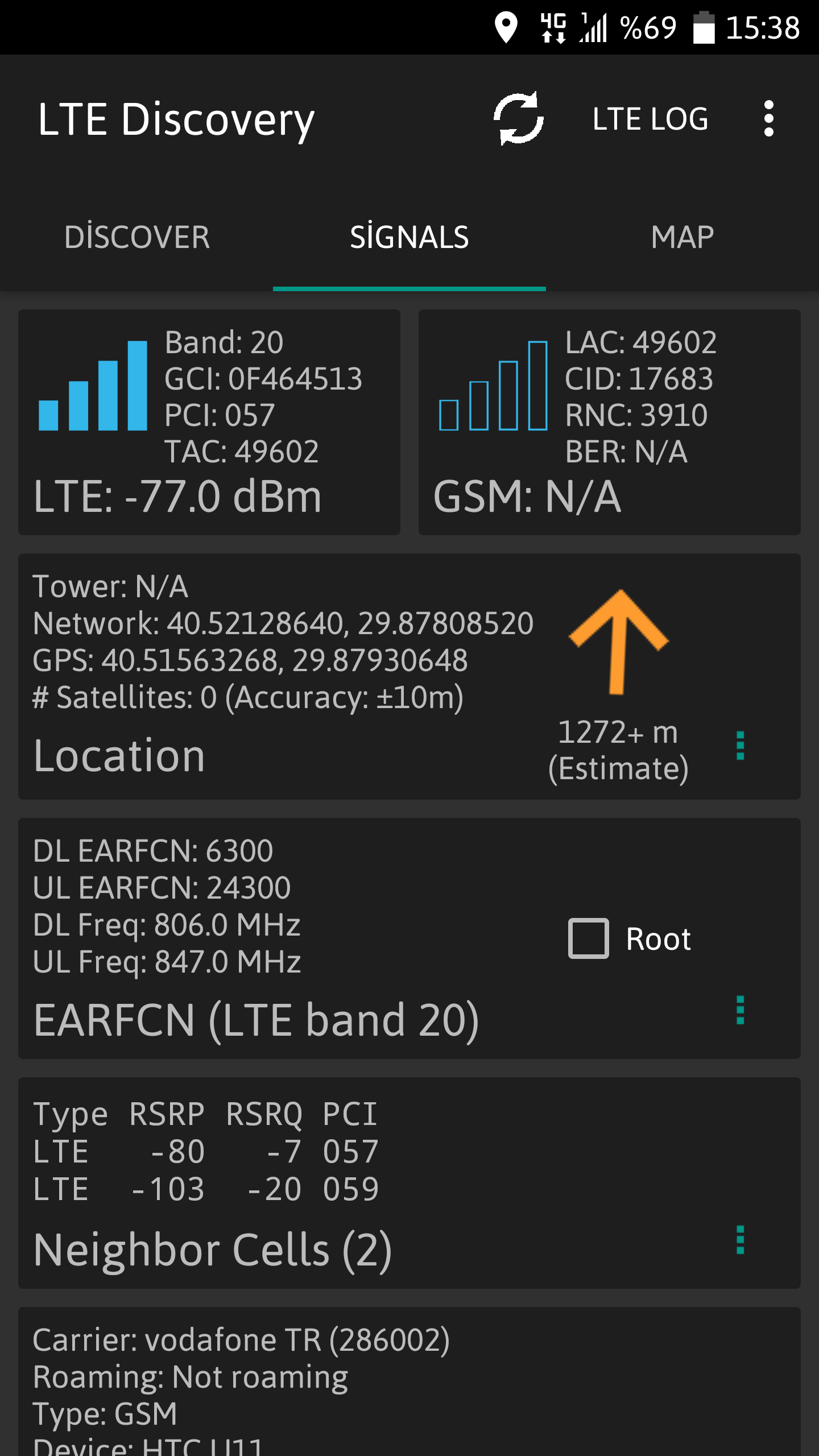
Task: Tap the refresh icon in the app bar
Action: [x=518, y=118]
